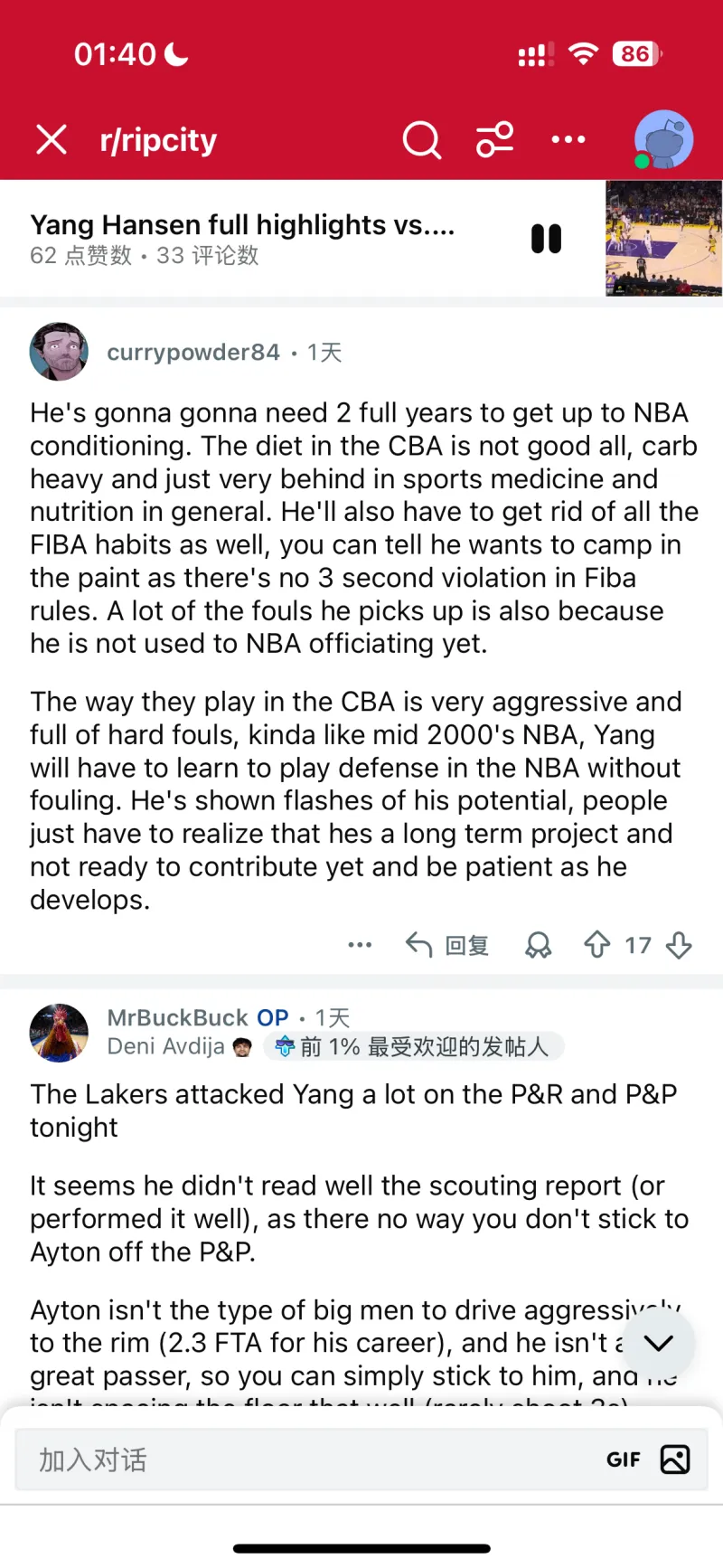723x1568 pixels.
Task: Open search in the top bar
Action: pyautogui.click(x=421, y=140)
